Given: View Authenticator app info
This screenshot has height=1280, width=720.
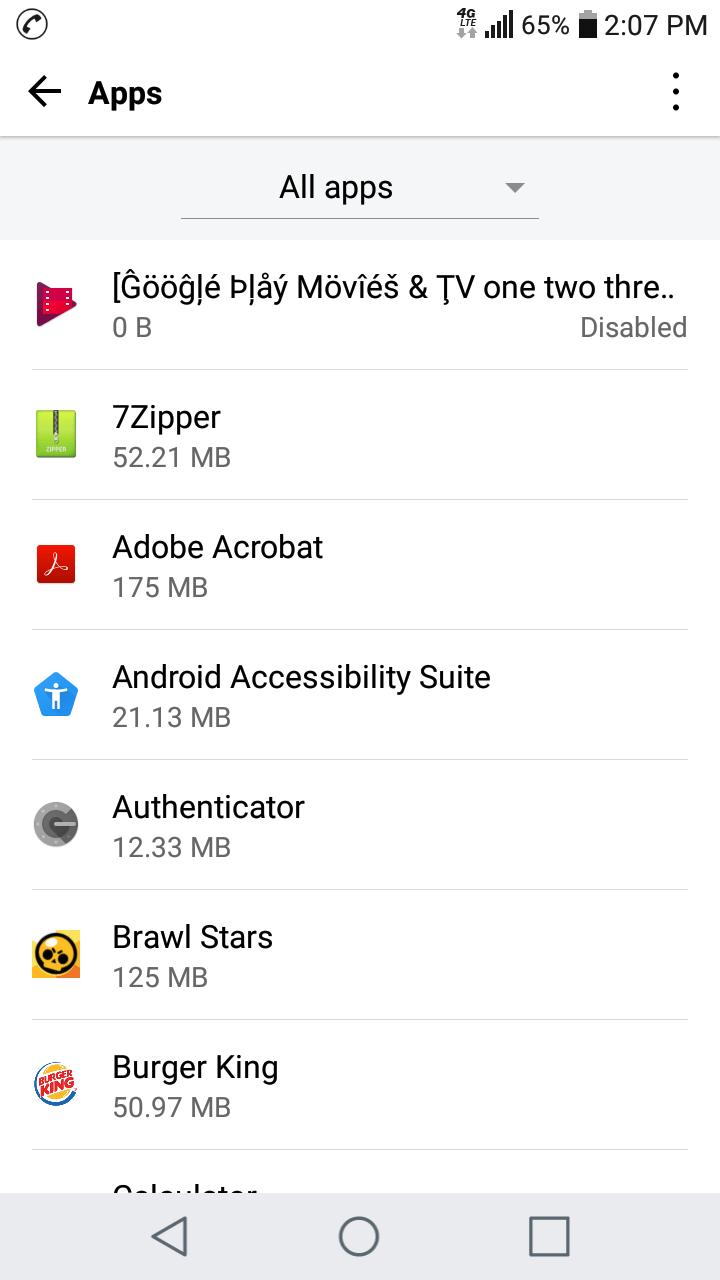Looking at the screenshot, I should point(360,826).
